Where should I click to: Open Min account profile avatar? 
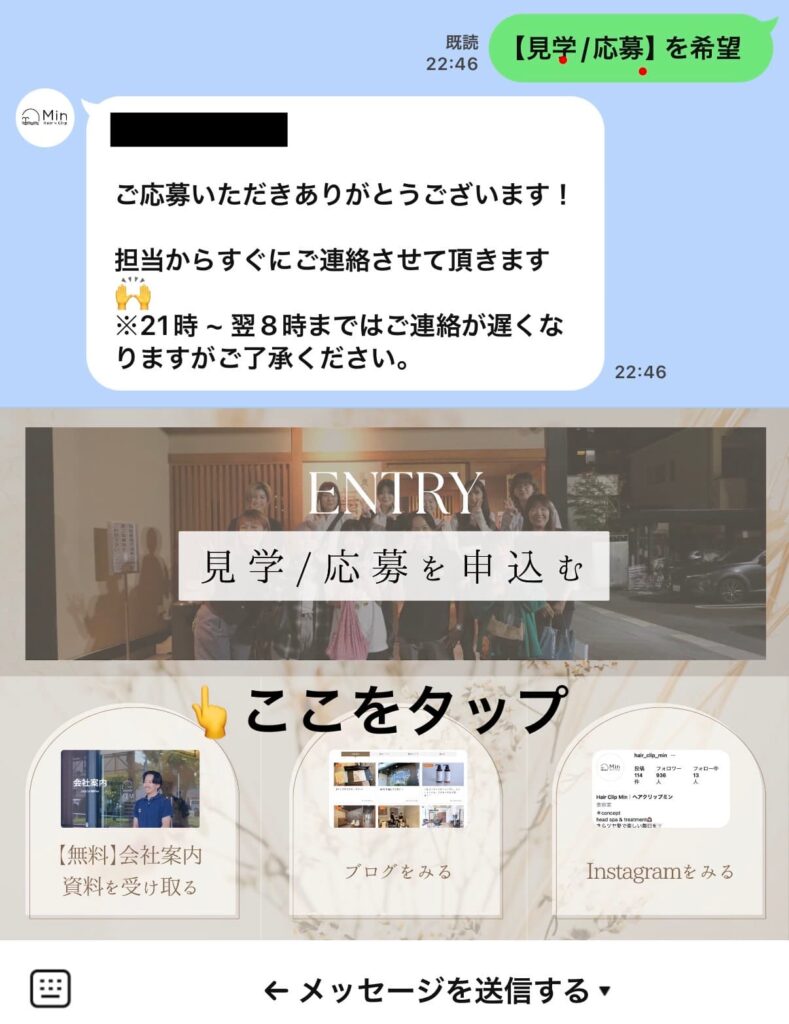[x=45, y=118]
